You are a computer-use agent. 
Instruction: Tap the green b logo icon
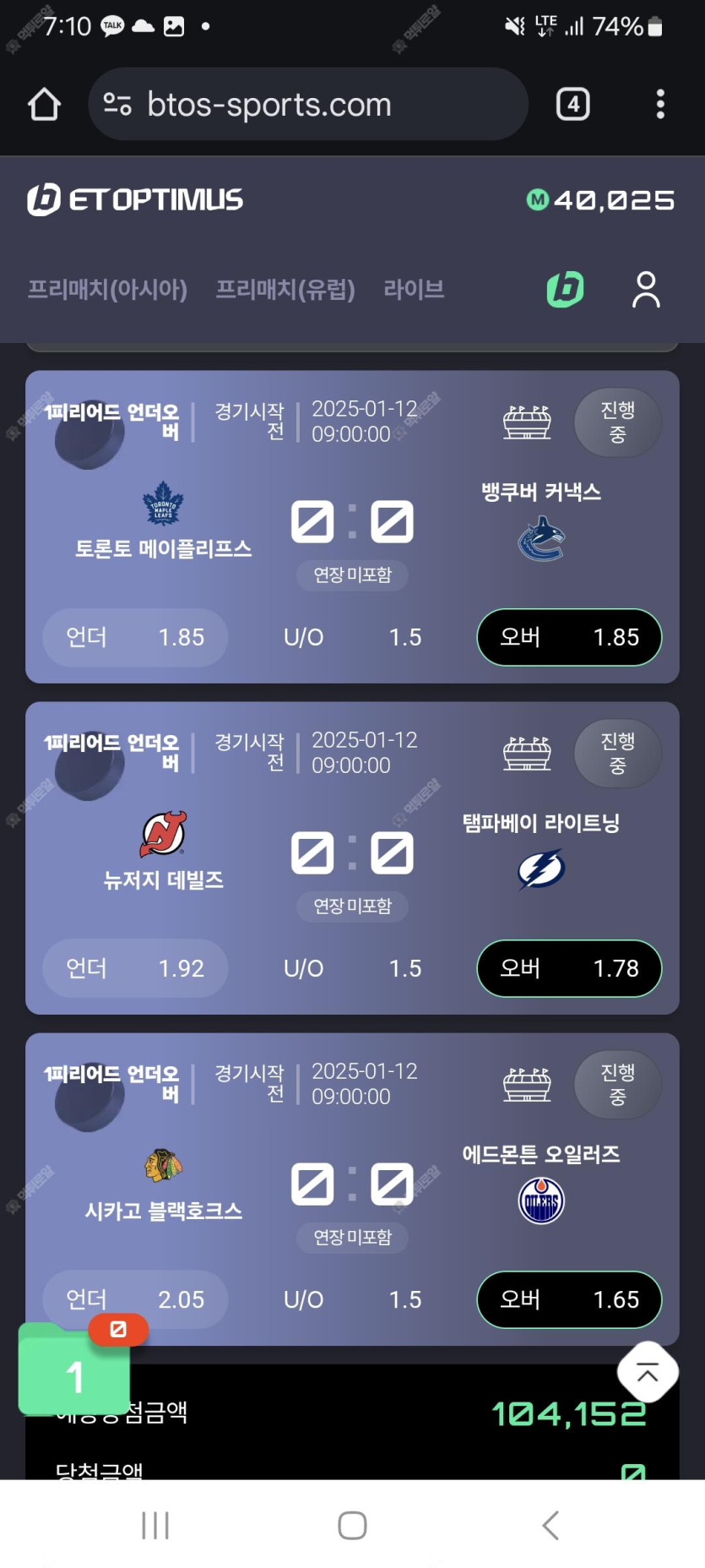[565, 290]
